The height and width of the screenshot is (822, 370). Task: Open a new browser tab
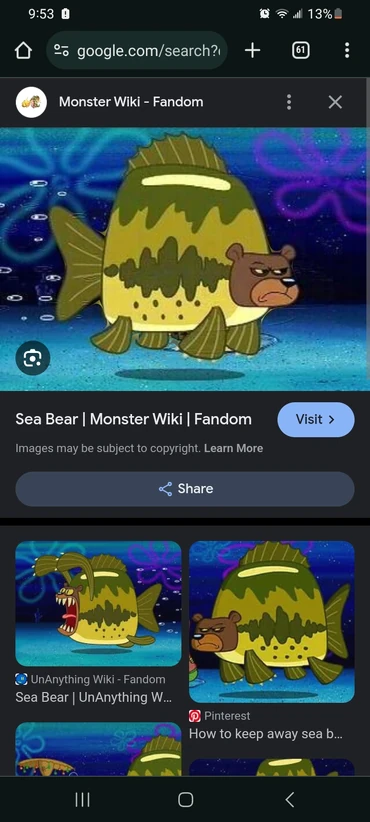[x=253, y=50]
